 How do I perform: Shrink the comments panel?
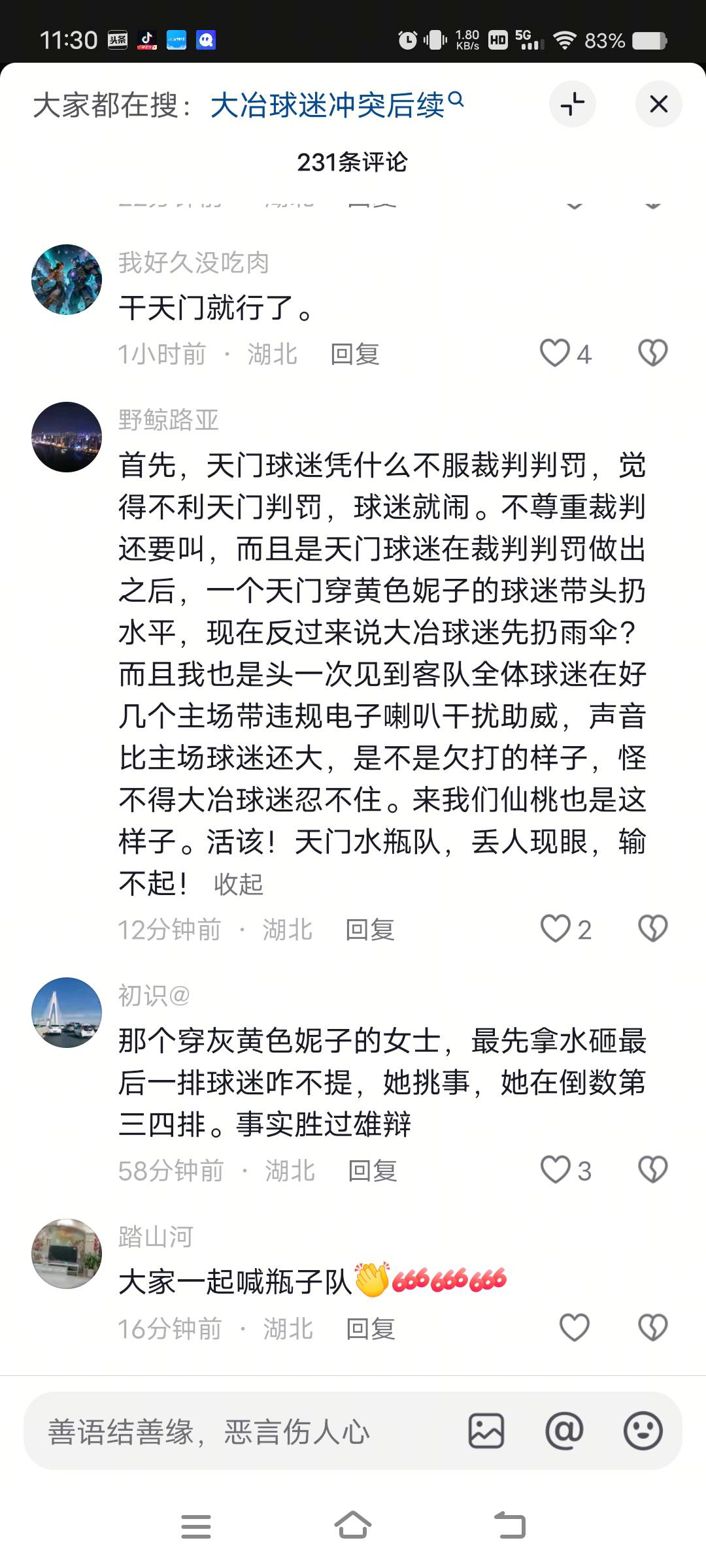572,105
